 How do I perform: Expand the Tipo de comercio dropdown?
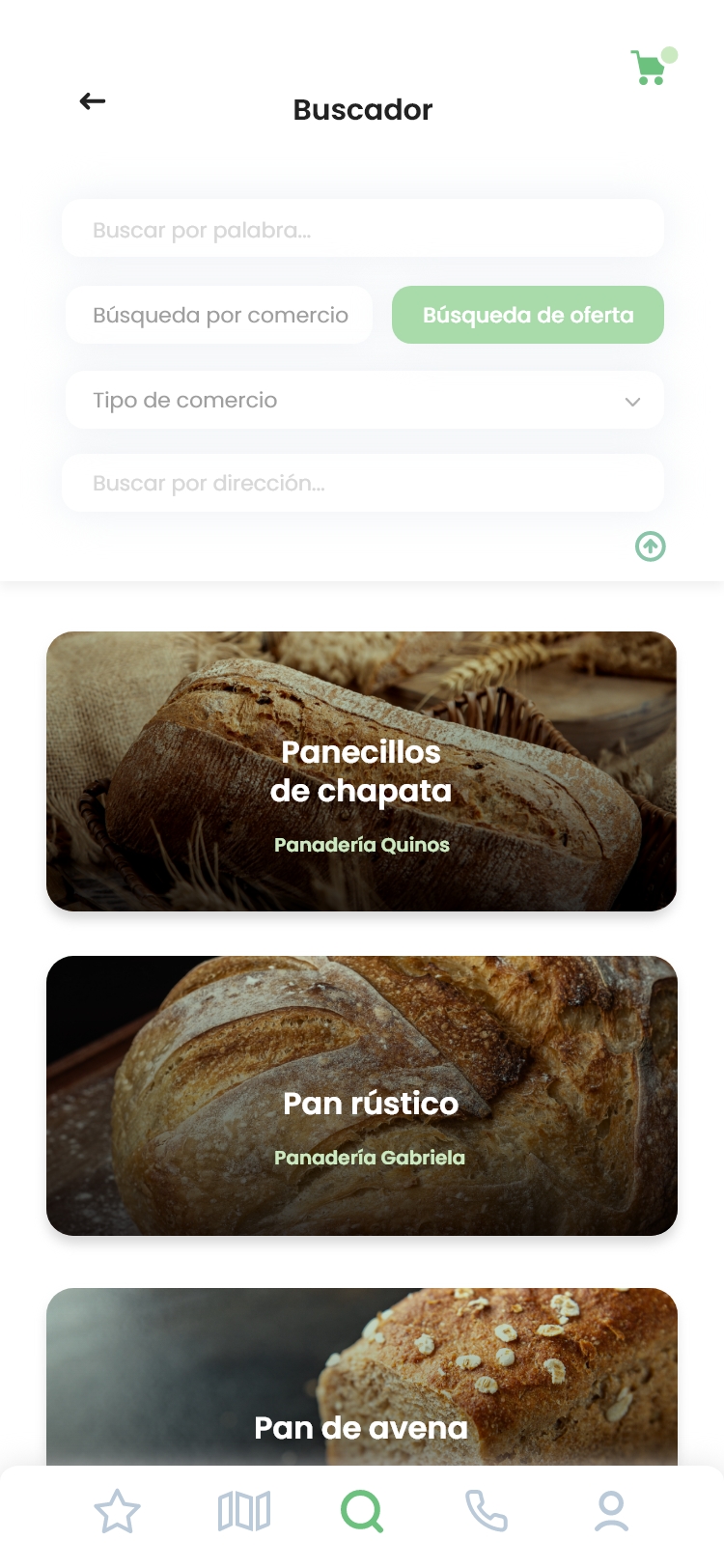click(364, 401)
